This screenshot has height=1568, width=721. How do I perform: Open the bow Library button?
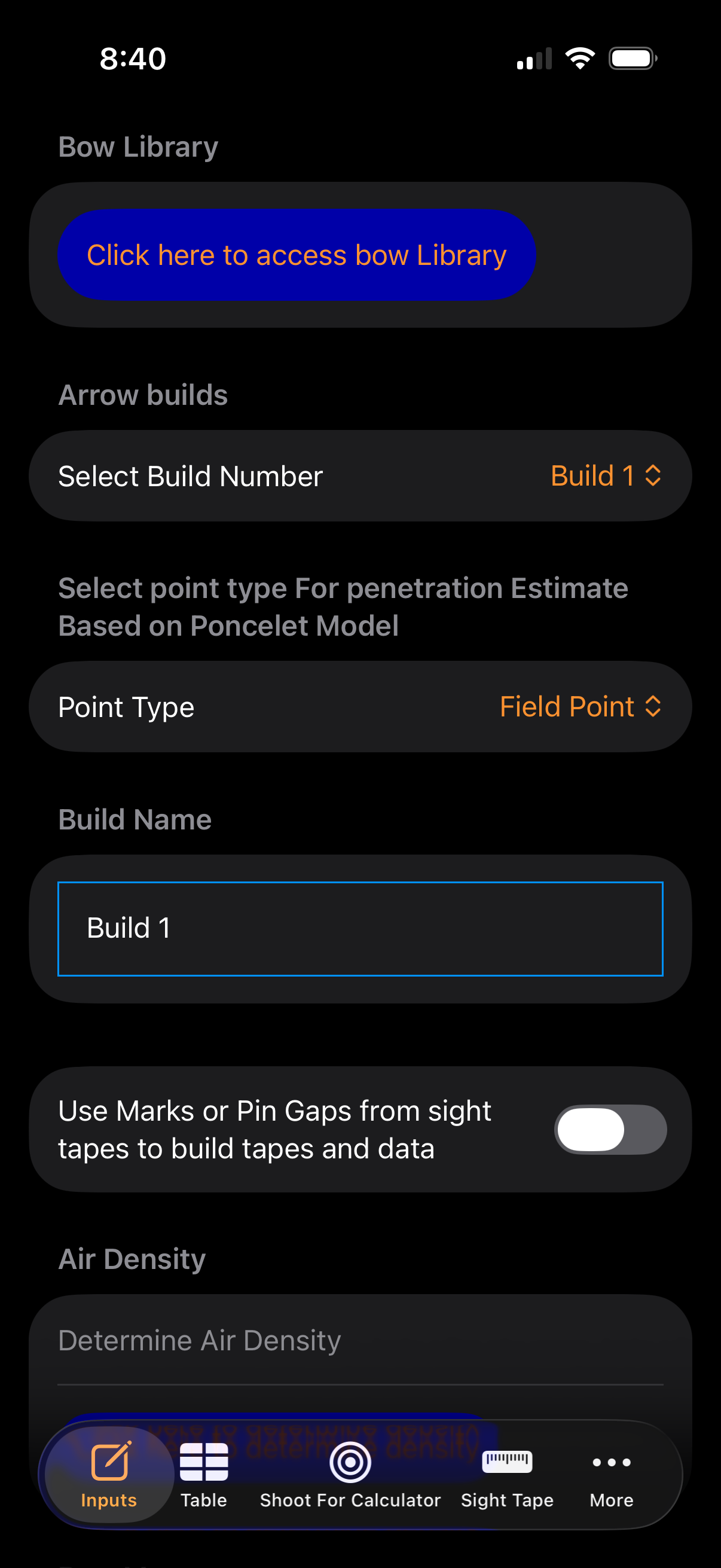[x=297, y=254]
